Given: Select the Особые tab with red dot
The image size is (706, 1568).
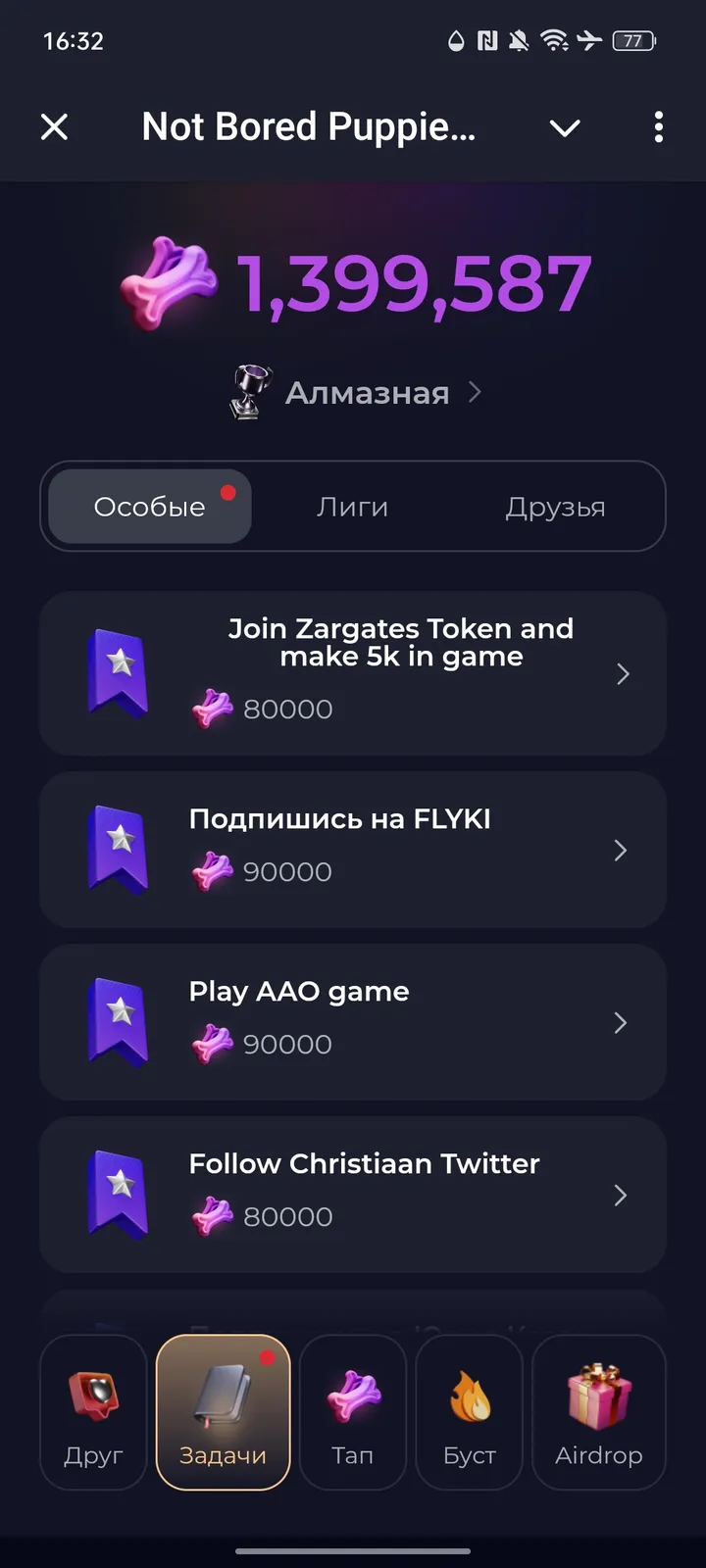Looking at the screenshot, I should [148, 507].
